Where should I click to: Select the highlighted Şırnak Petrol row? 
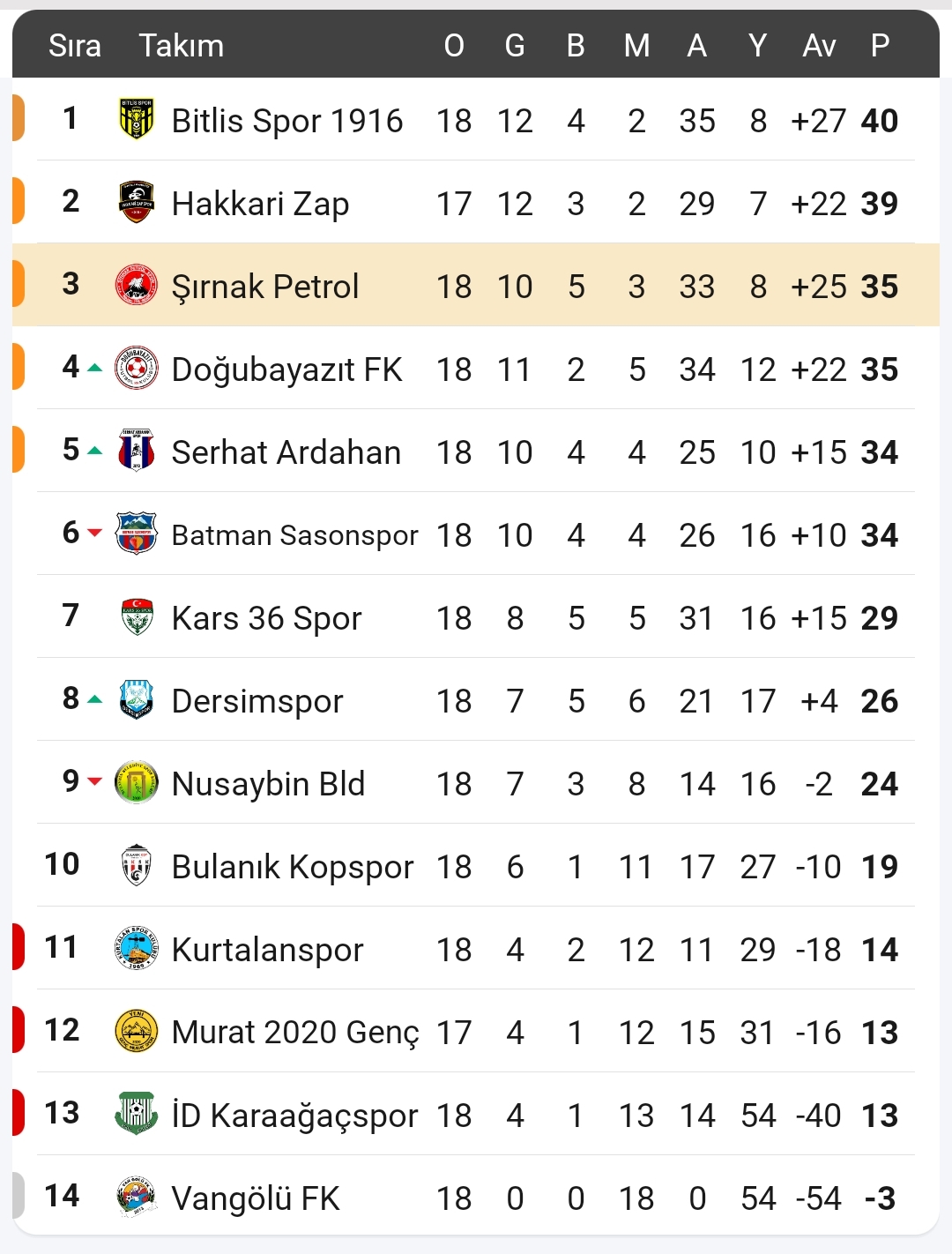[264, 287]
